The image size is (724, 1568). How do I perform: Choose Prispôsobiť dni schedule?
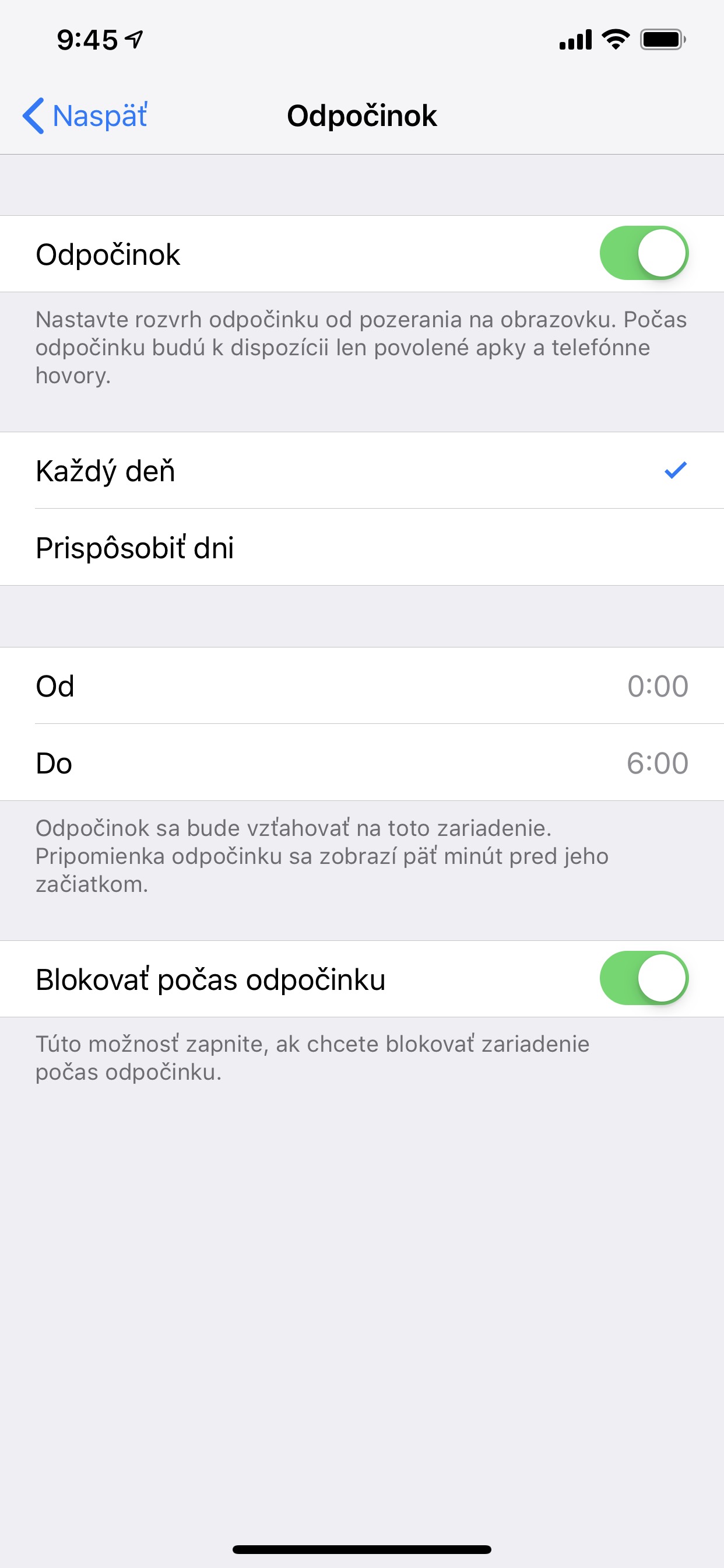(x=362, y=547)
